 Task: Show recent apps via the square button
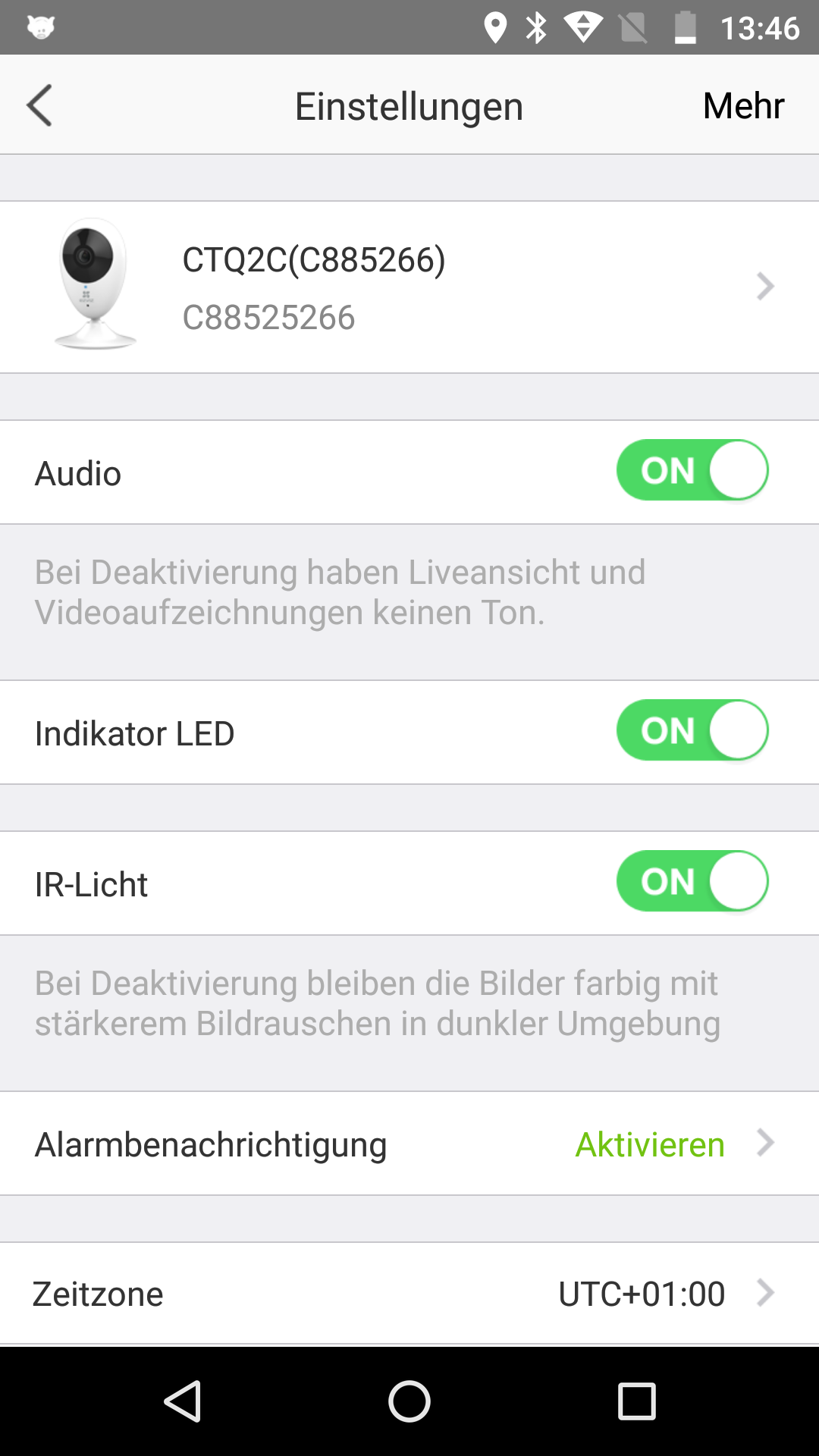pos(636,1401)
